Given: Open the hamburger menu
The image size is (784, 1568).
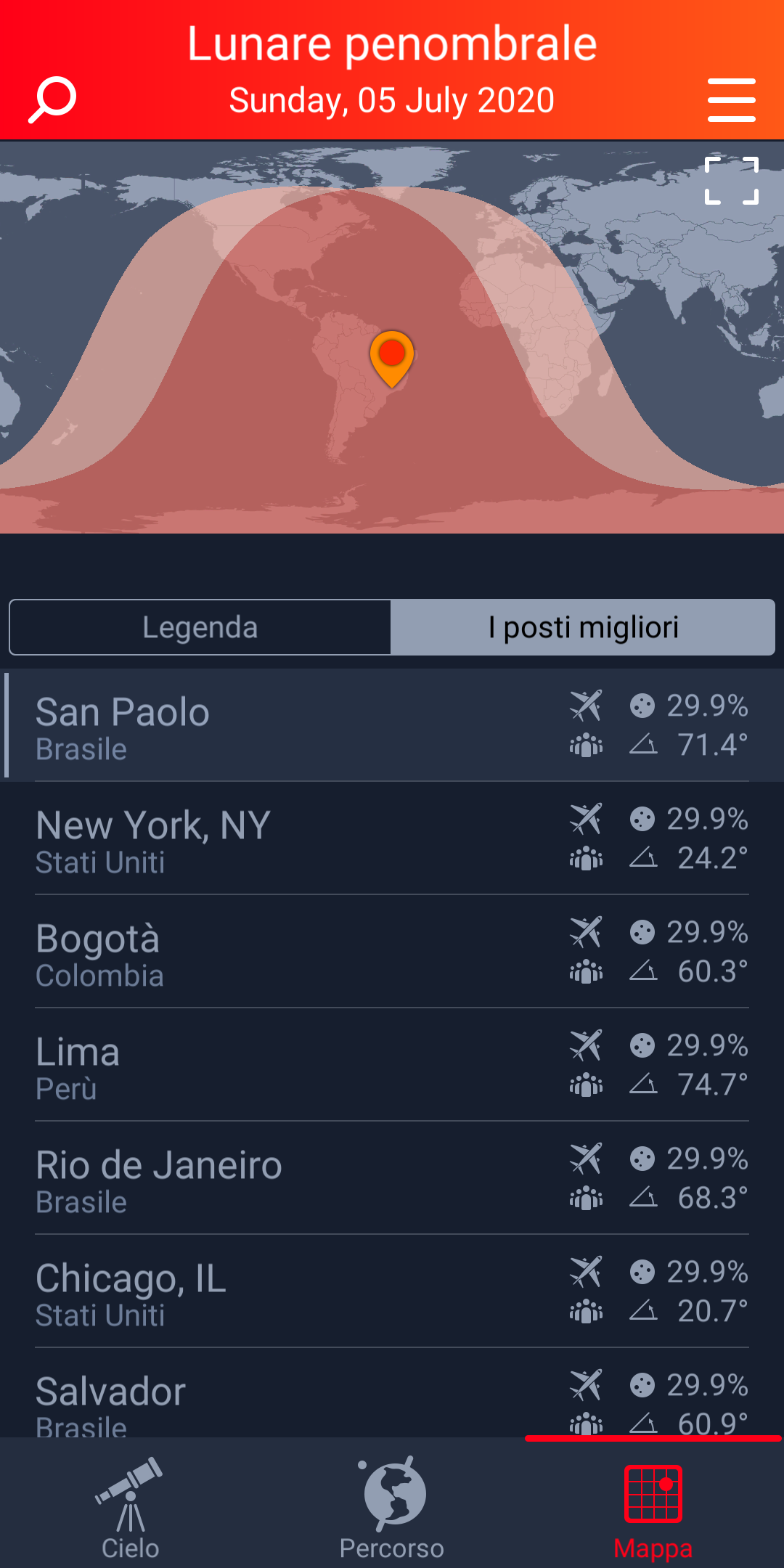Looking at the screenshot, I should pyautogui.click(x=732, y=99).
